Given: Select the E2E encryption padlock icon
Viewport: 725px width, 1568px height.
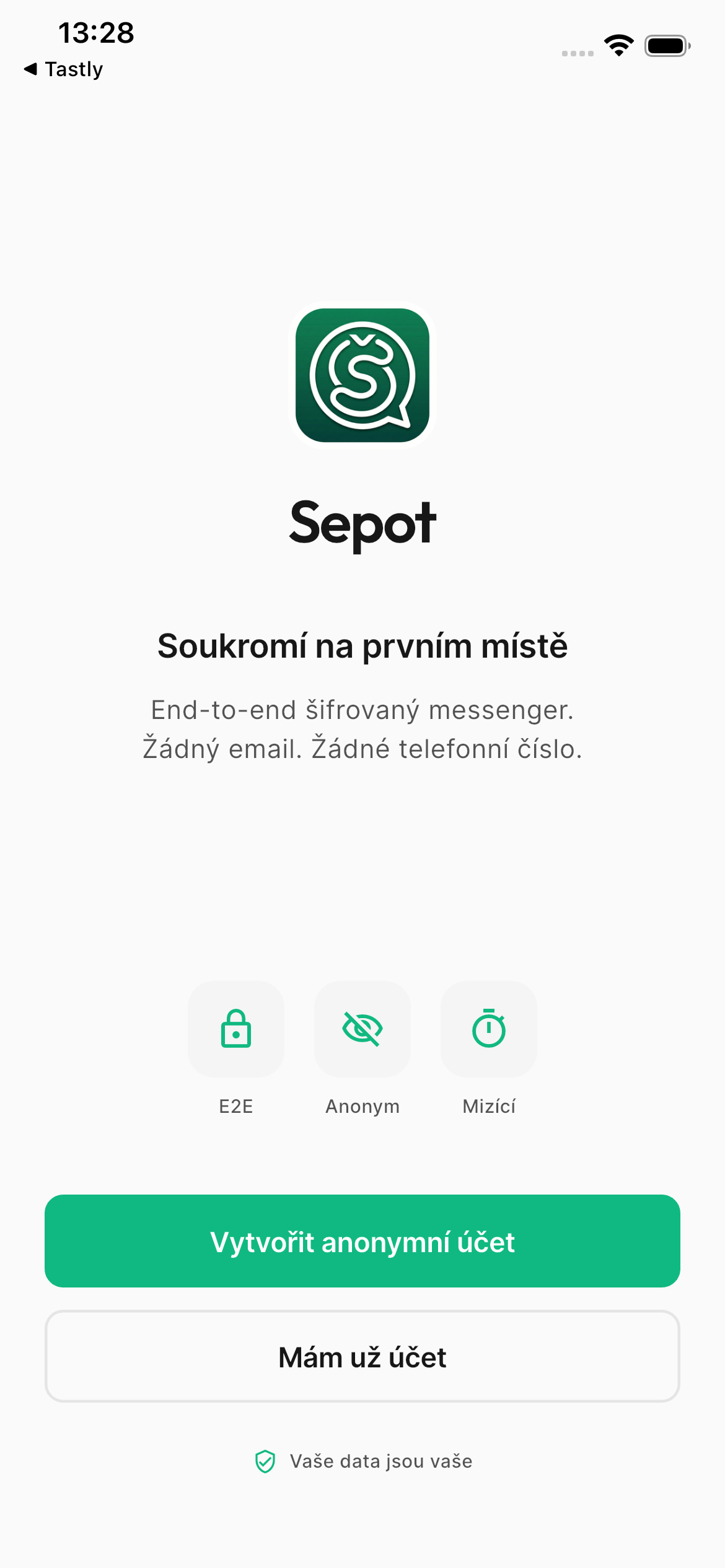Looking at the screenshot, I should pyautogui.click(x=235, y=1029).
